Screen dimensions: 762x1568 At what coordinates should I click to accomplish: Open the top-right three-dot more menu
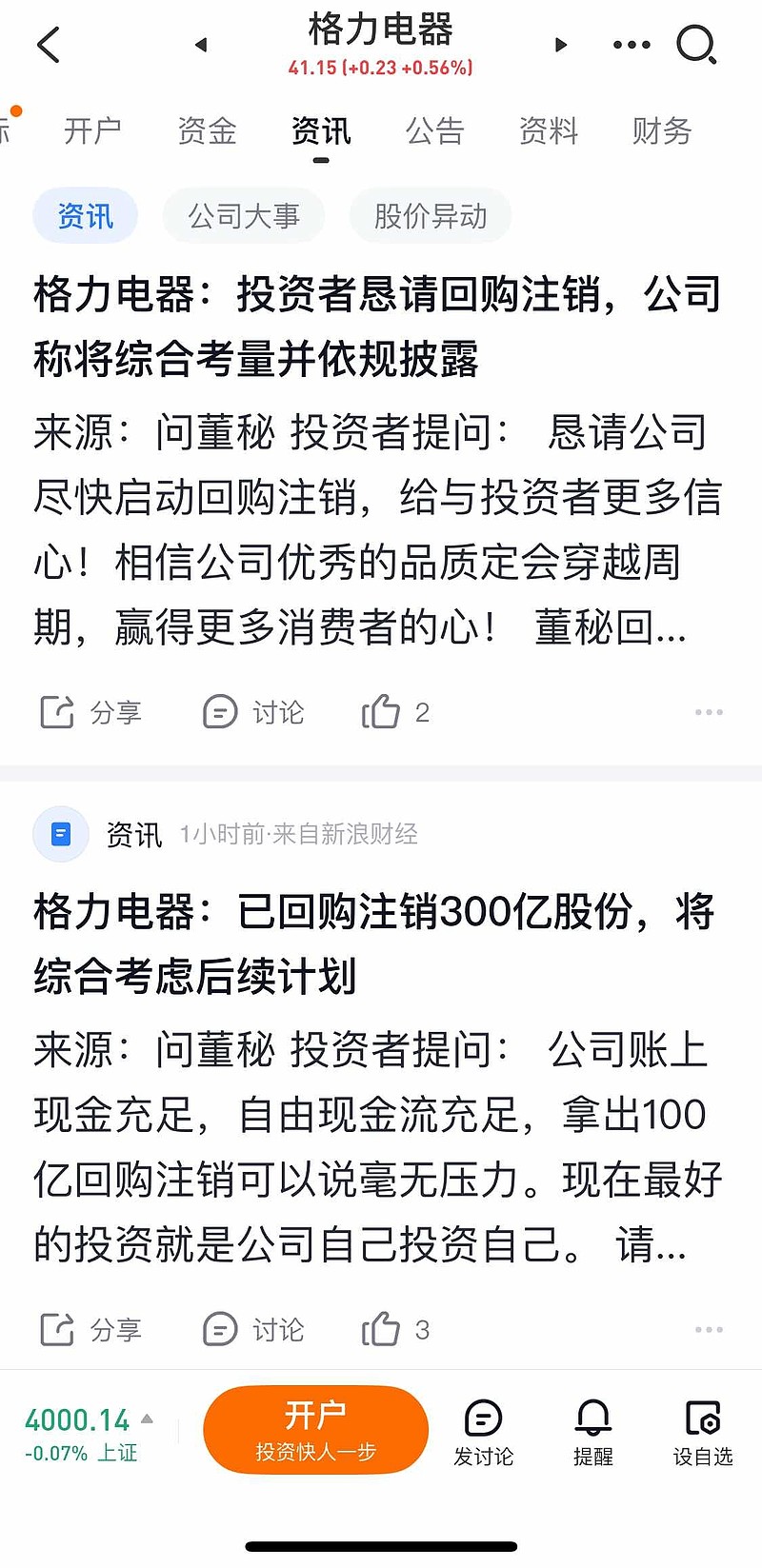point(631,45)
